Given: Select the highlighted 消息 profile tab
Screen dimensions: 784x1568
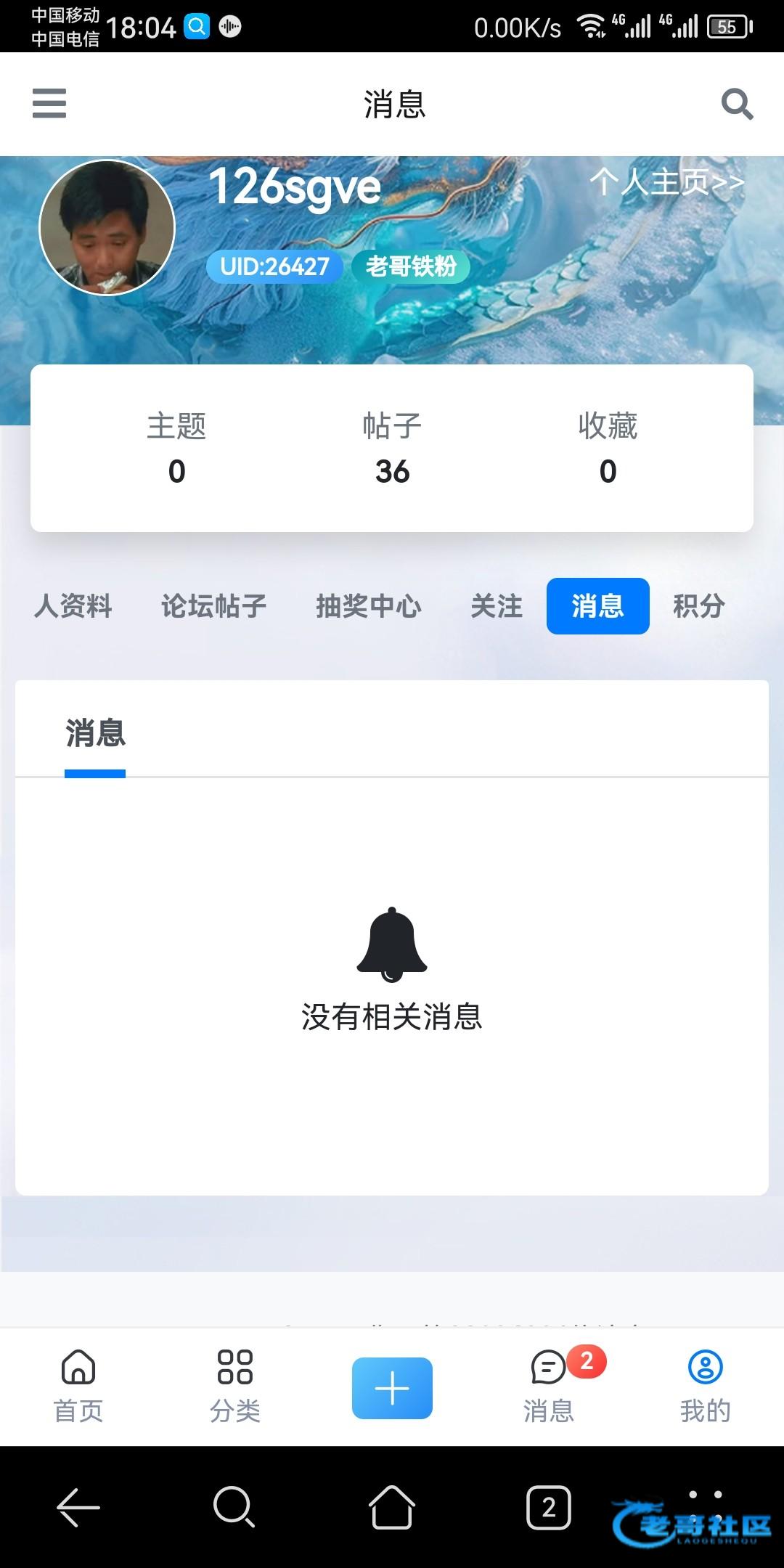Looking at the screenshot, I should pos(597,606).
